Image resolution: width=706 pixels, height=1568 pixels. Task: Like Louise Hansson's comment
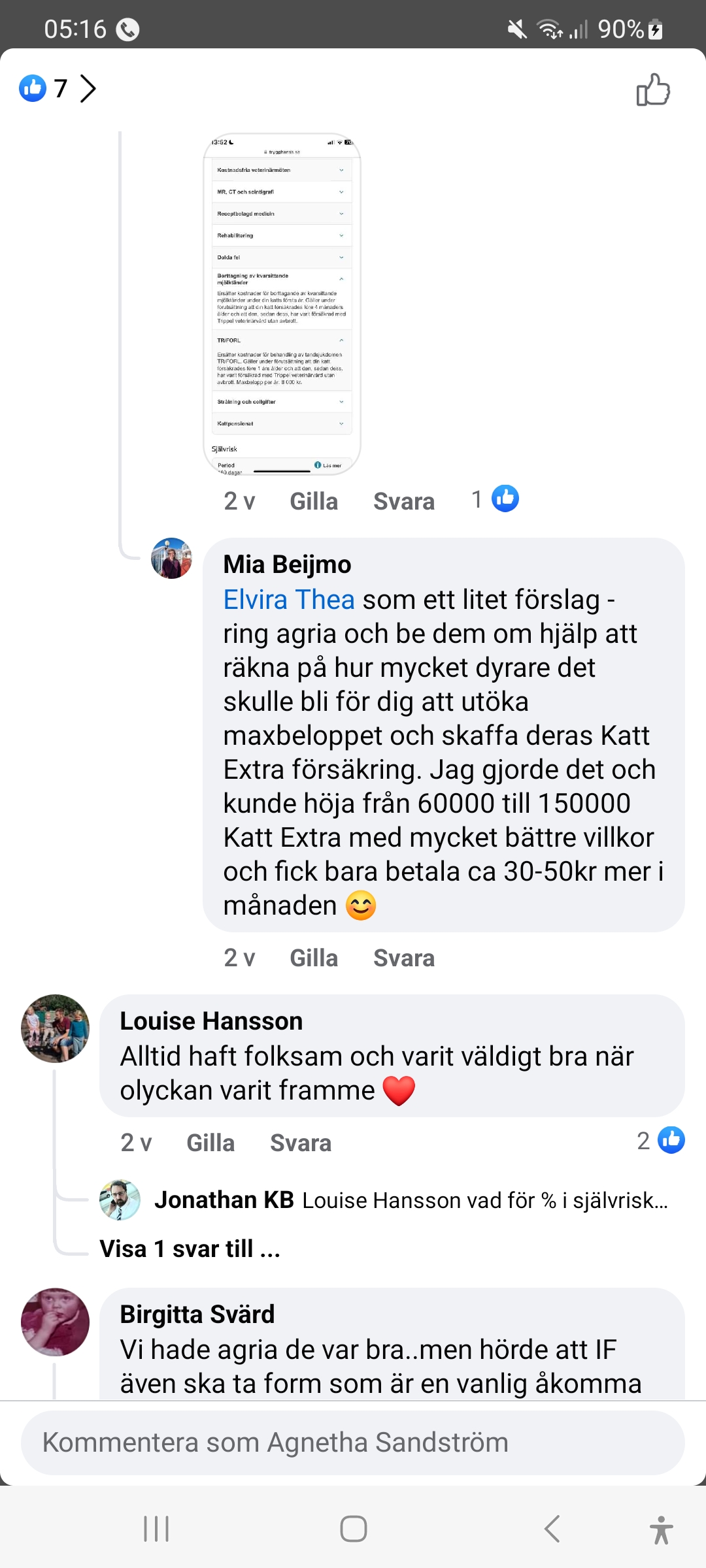tap(210, 1143)
